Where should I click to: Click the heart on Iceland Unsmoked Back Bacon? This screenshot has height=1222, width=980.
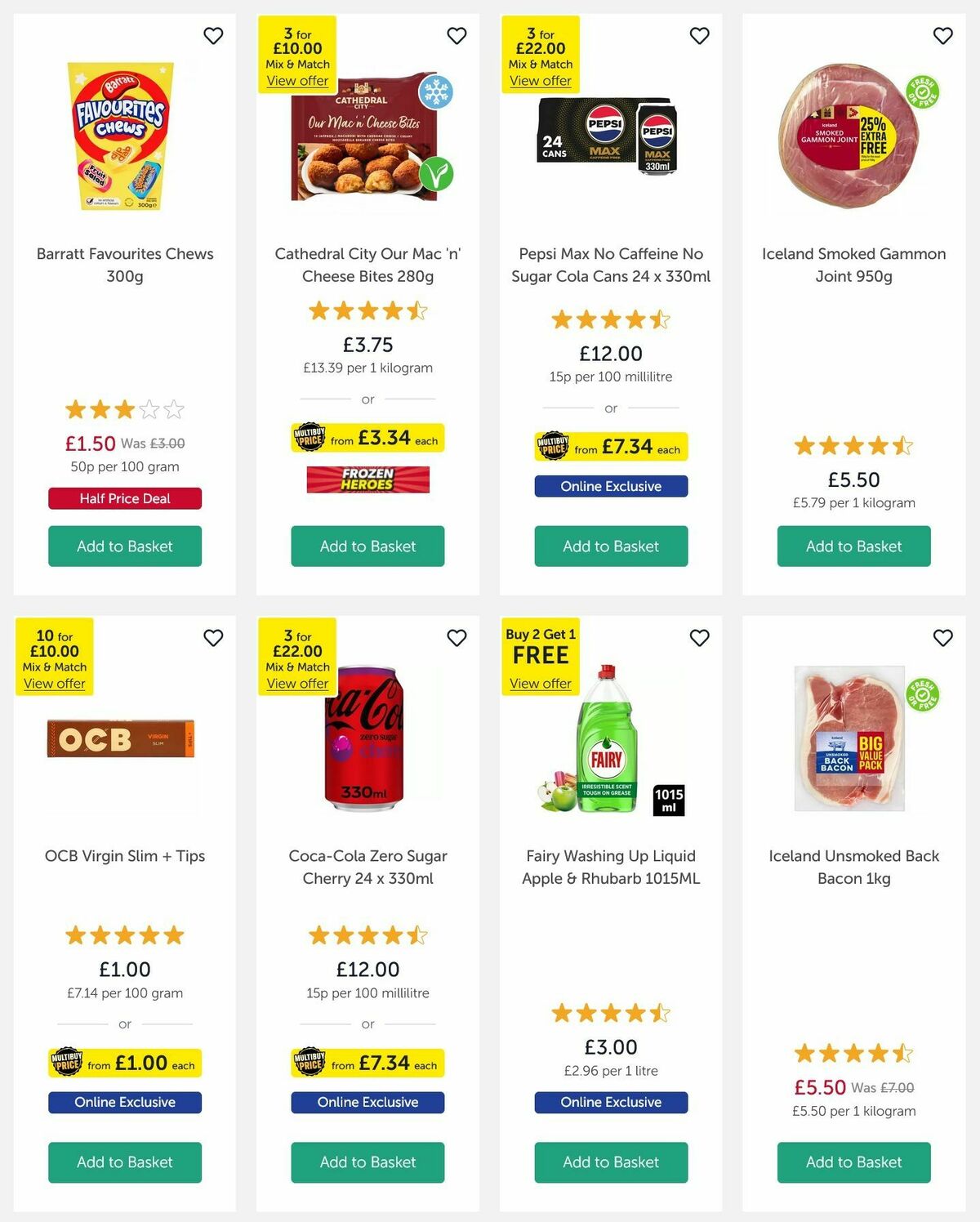pos(942,639)
